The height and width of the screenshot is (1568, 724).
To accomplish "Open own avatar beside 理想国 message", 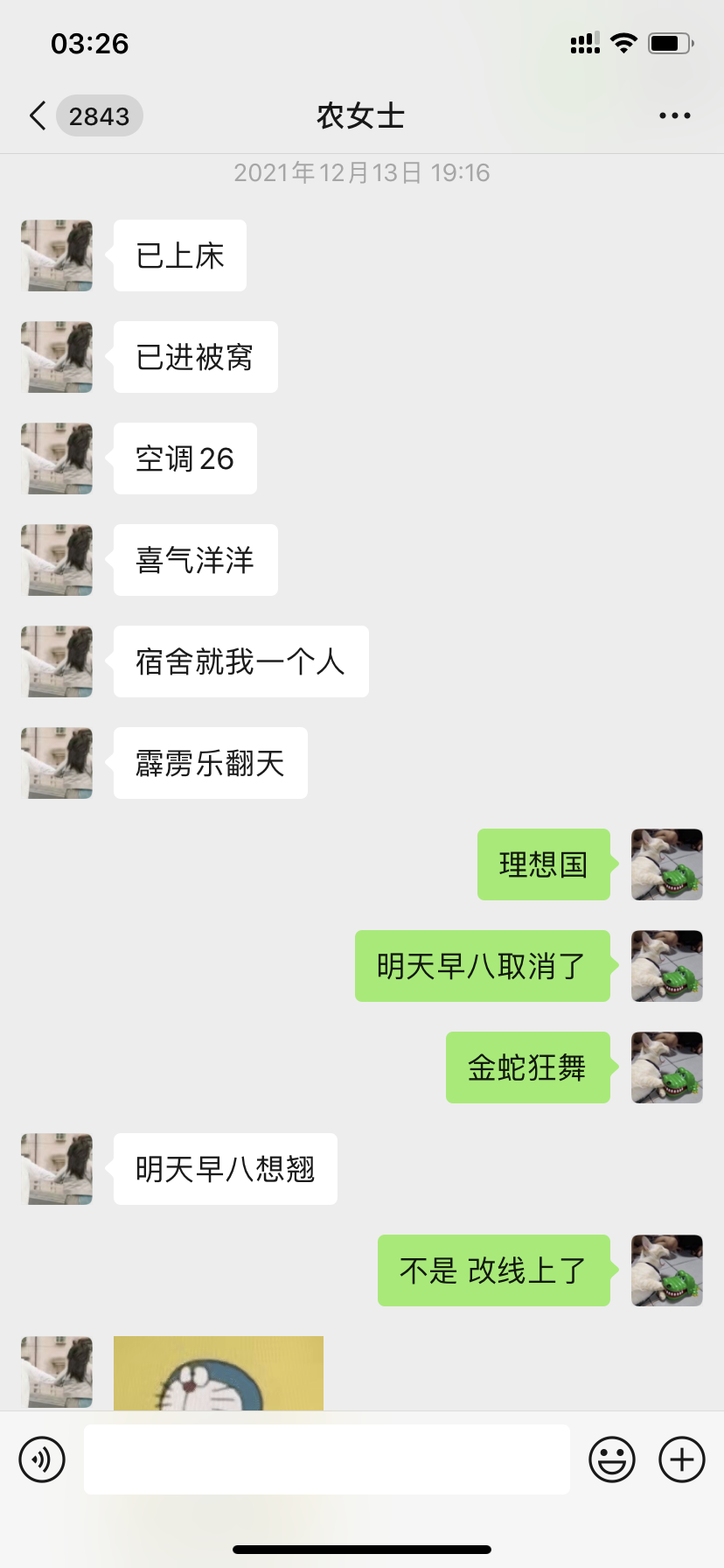I will coord(666,864).
